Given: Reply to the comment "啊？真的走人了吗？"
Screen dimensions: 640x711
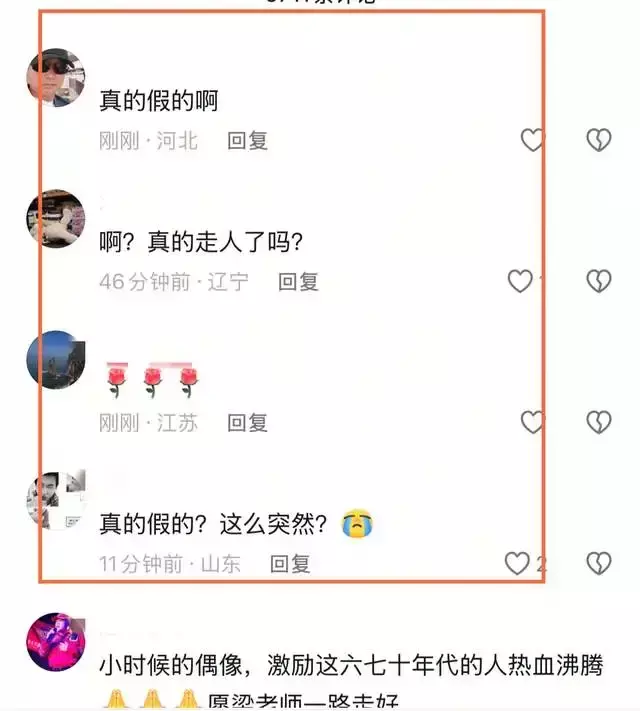Looking at the screenshot, I should [x=298, y=282].
